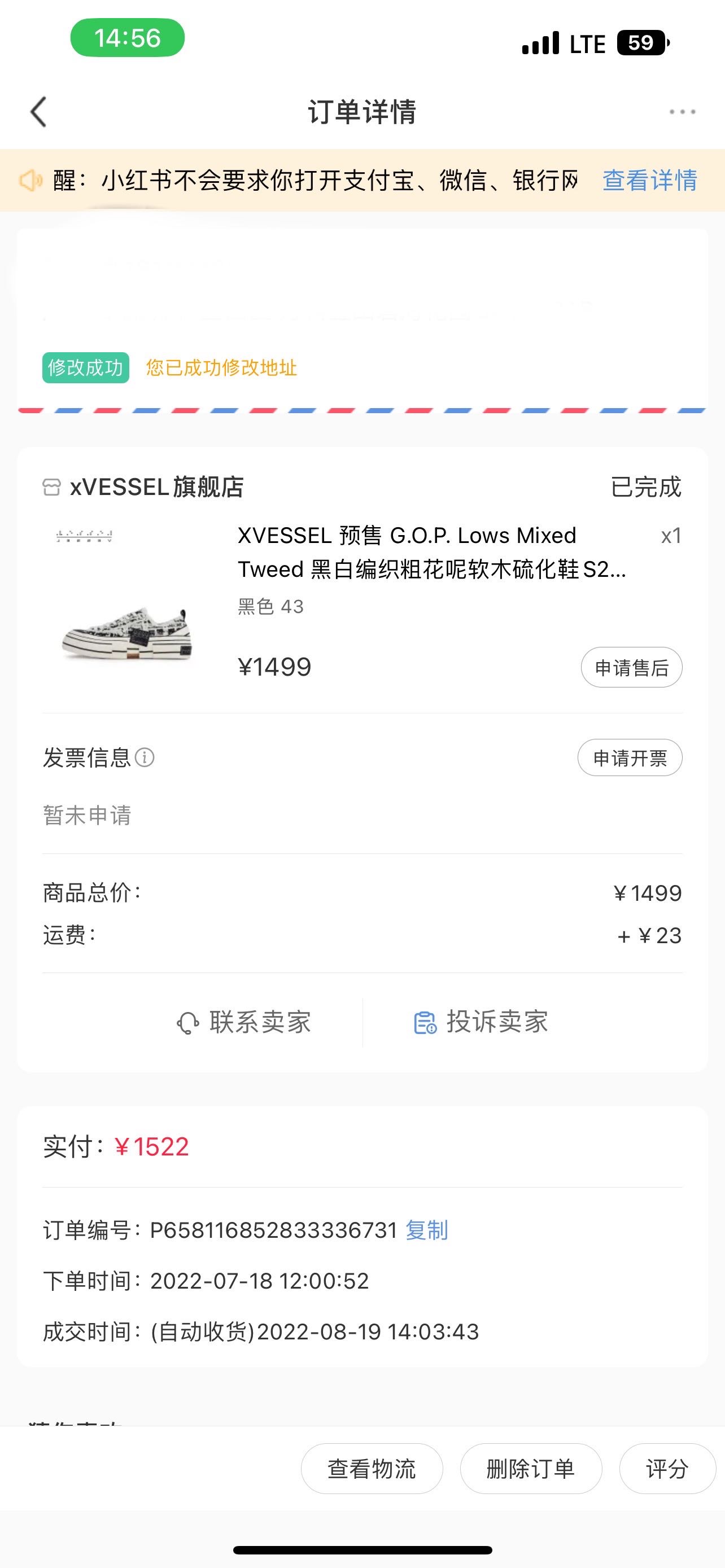Viewport: 725px width, 1568px height.
Task: Click the announcement speaker icon
Action: tap(32, 180)
